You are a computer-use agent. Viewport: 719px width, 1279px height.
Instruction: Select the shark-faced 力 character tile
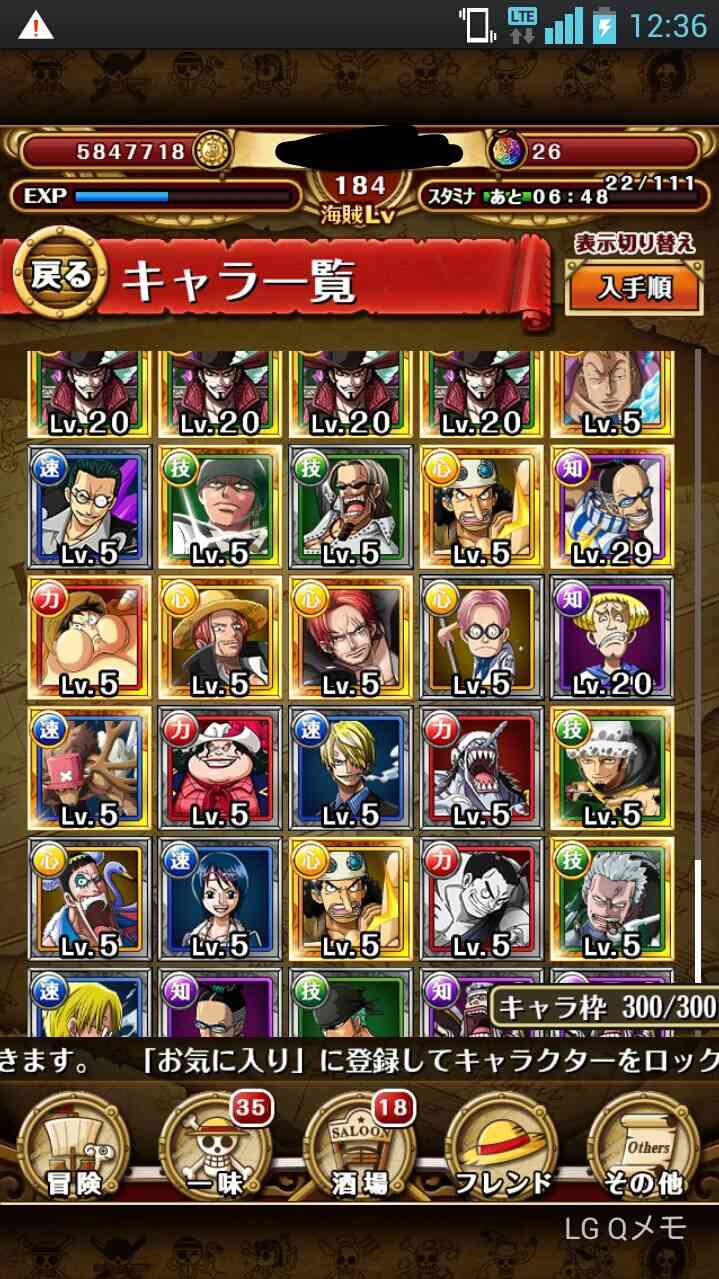click(x=480, y=768)
